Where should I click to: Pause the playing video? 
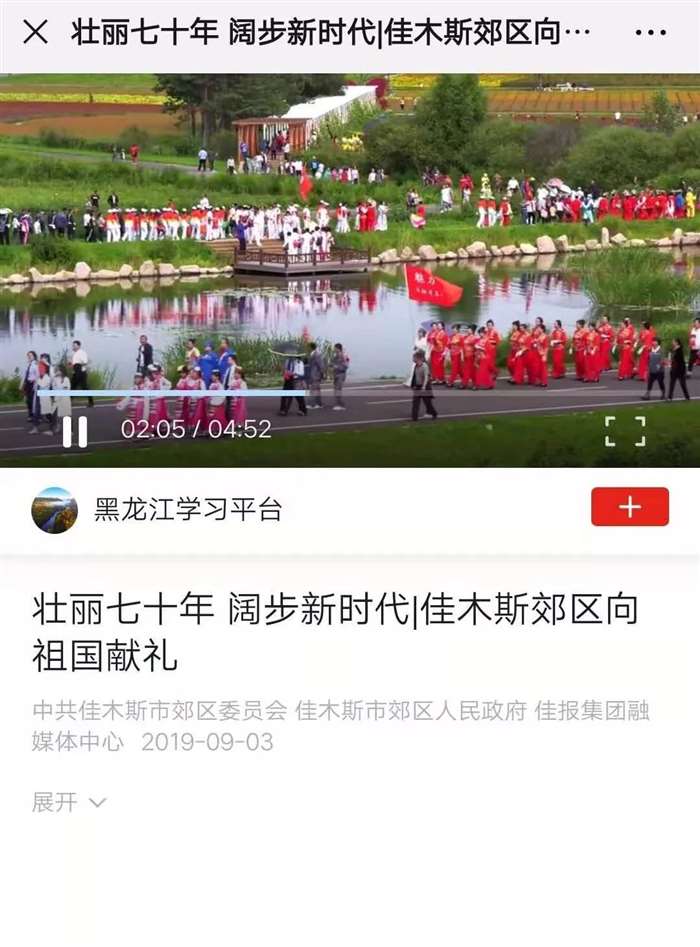coord(75,431)
